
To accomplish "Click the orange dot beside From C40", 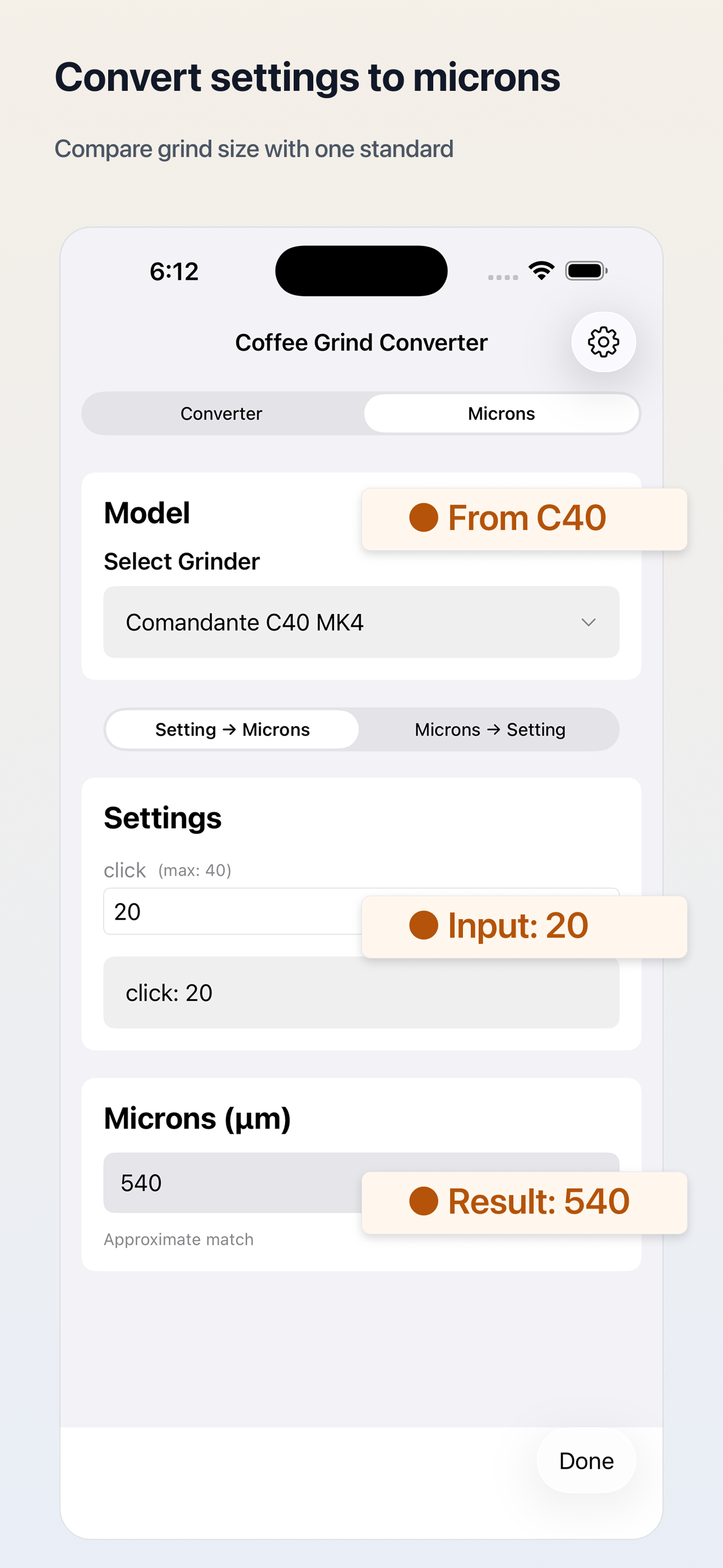I will point(424,518).
